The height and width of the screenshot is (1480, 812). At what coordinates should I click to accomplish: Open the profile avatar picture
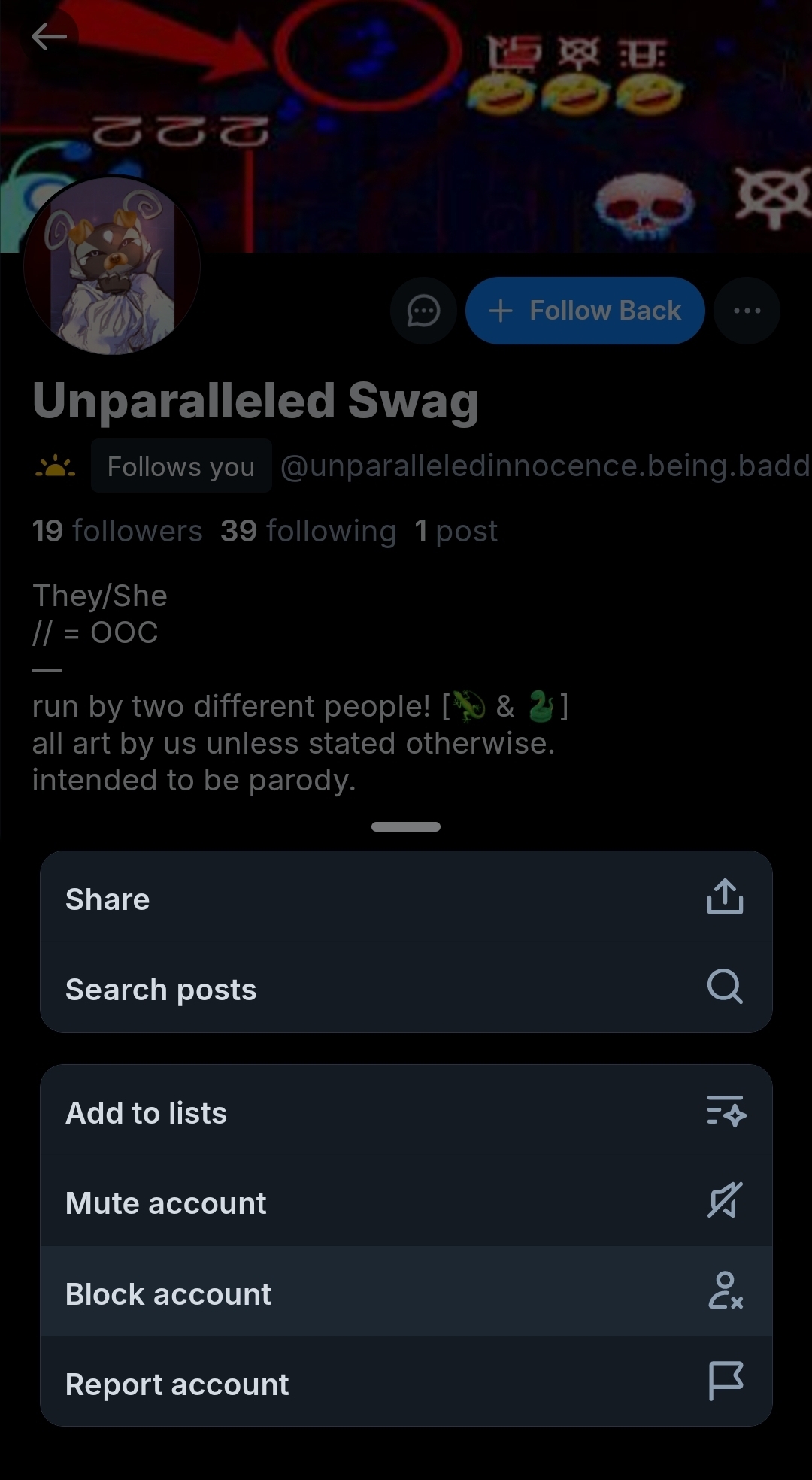[x=113, y=265]
